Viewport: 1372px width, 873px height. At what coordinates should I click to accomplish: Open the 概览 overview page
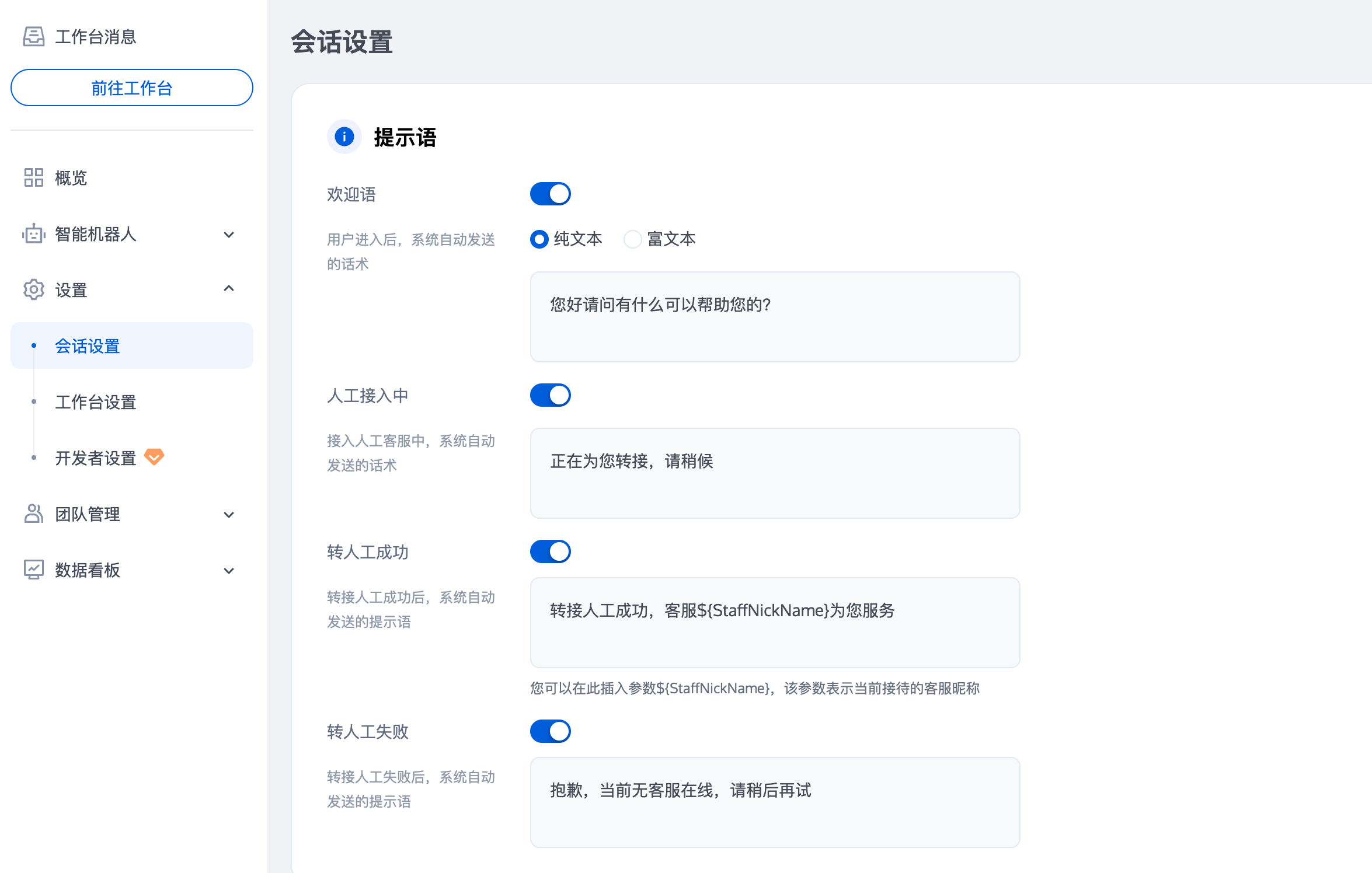pyautogui.click(x=71, y=178)
